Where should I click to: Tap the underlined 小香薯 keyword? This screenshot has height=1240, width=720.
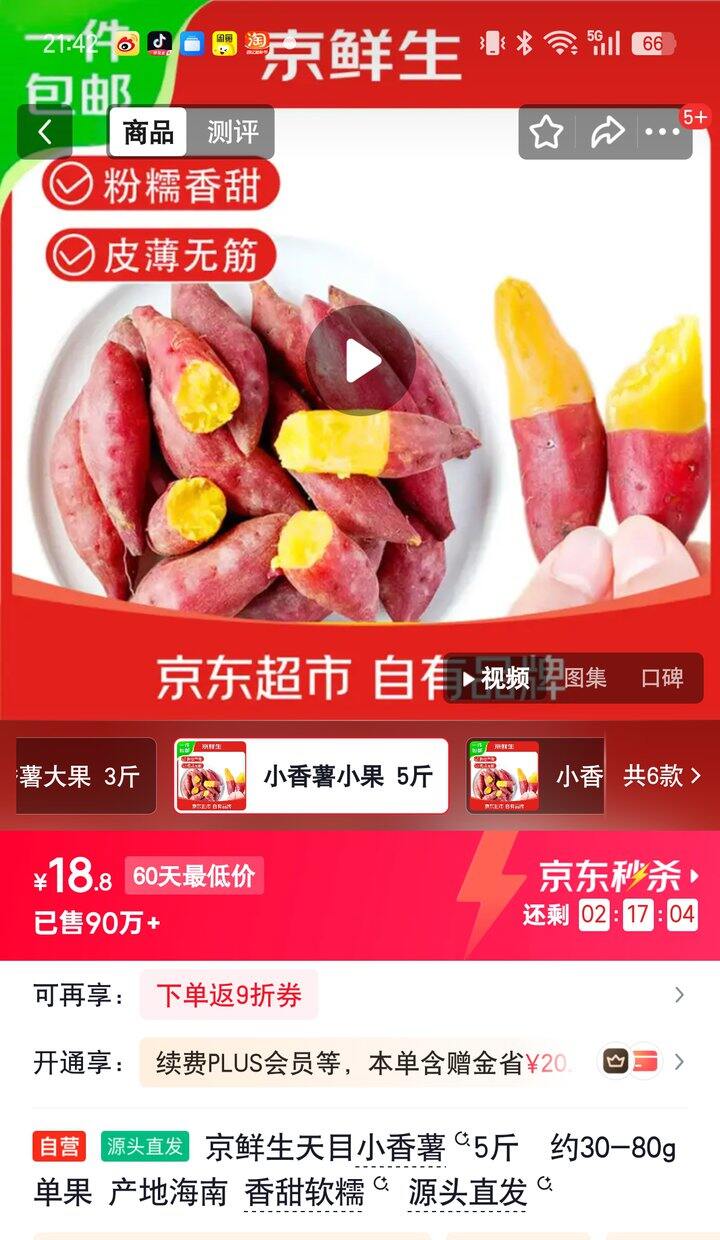pos(400,1147)
